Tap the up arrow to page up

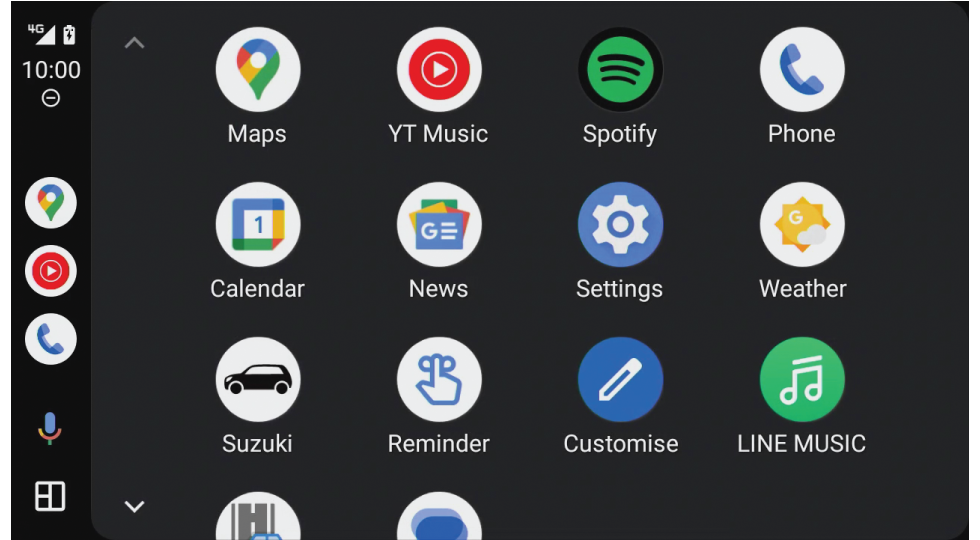[x=134, y=43]
